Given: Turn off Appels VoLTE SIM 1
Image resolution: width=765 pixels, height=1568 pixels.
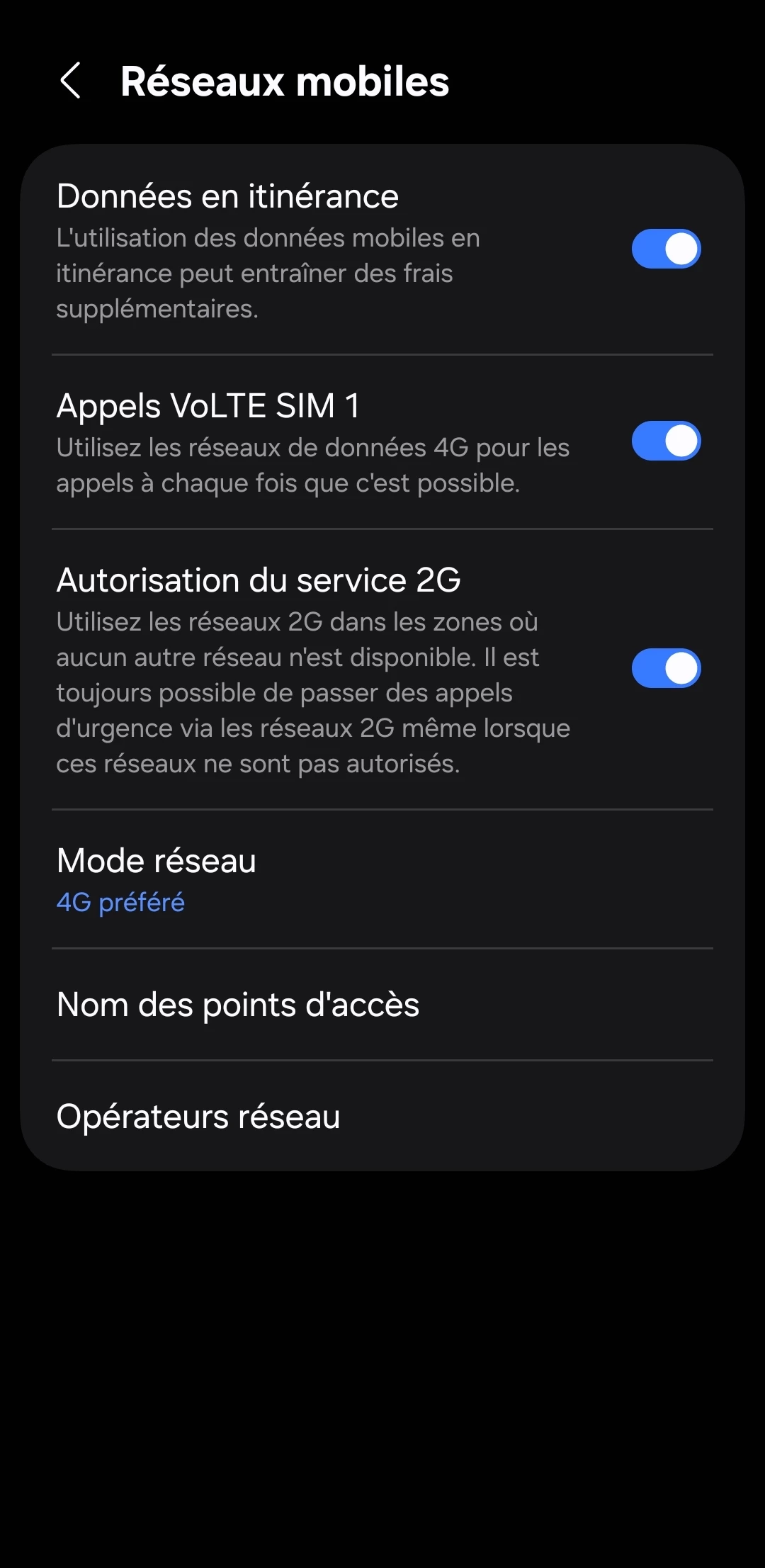Looking at the screenshot, I should tap(666, 441).
